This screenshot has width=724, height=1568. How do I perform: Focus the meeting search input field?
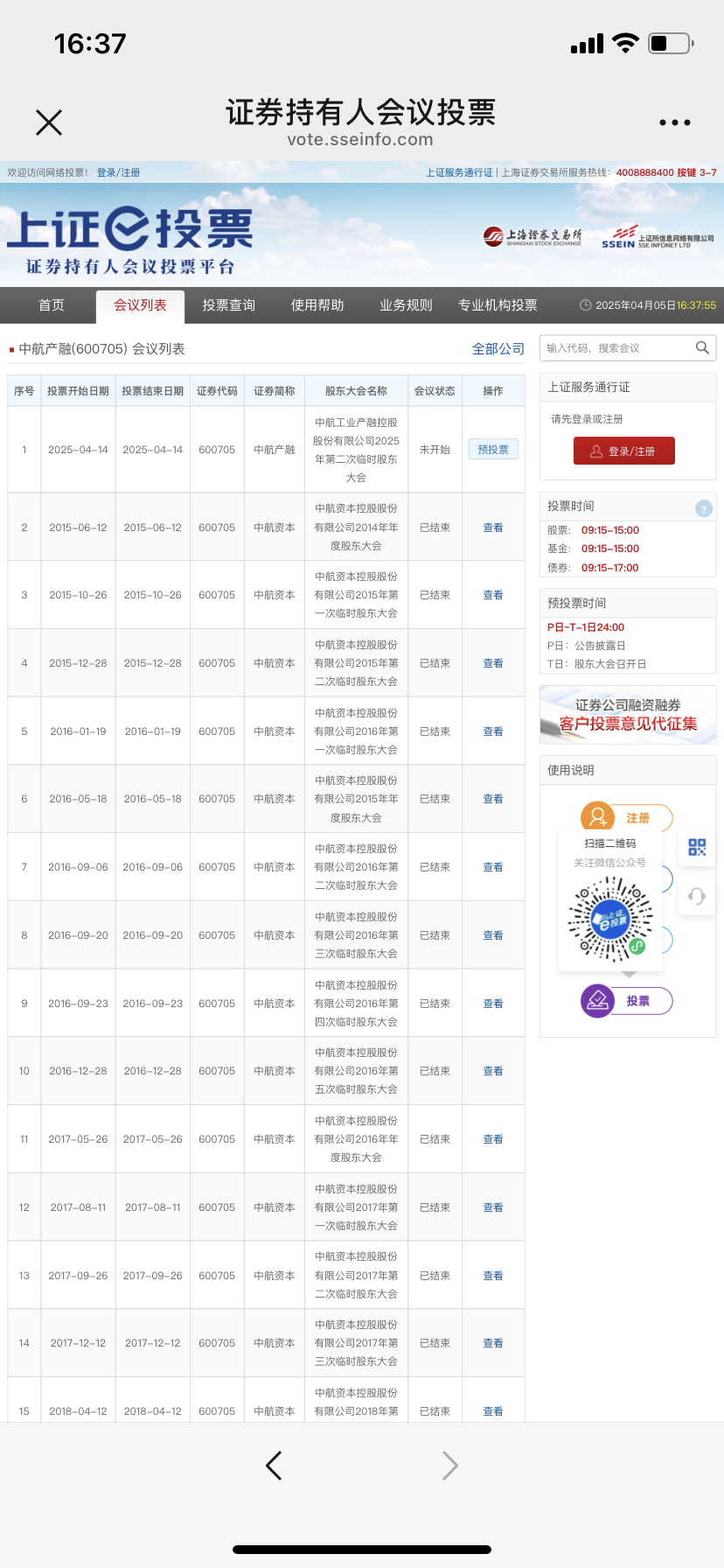616,348
